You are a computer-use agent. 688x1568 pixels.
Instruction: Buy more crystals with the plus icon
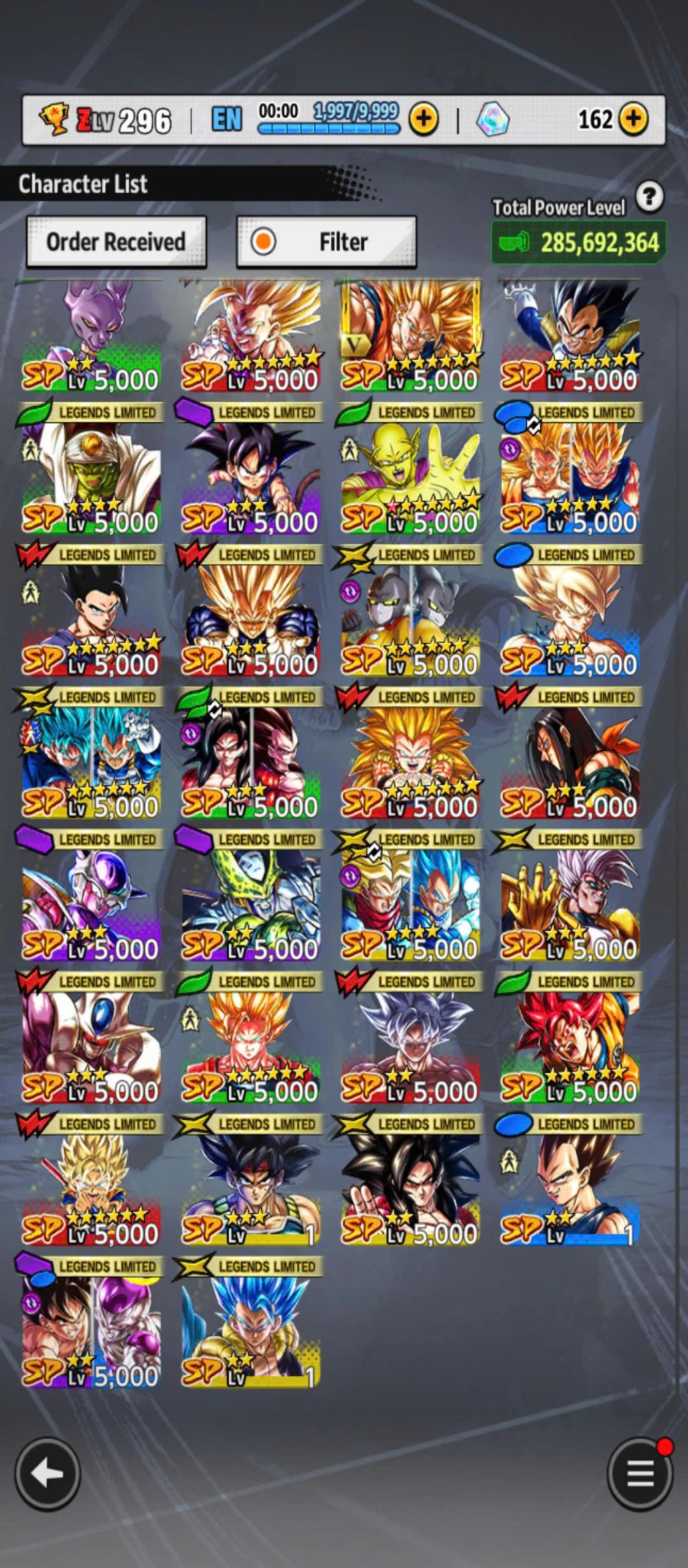633,119
